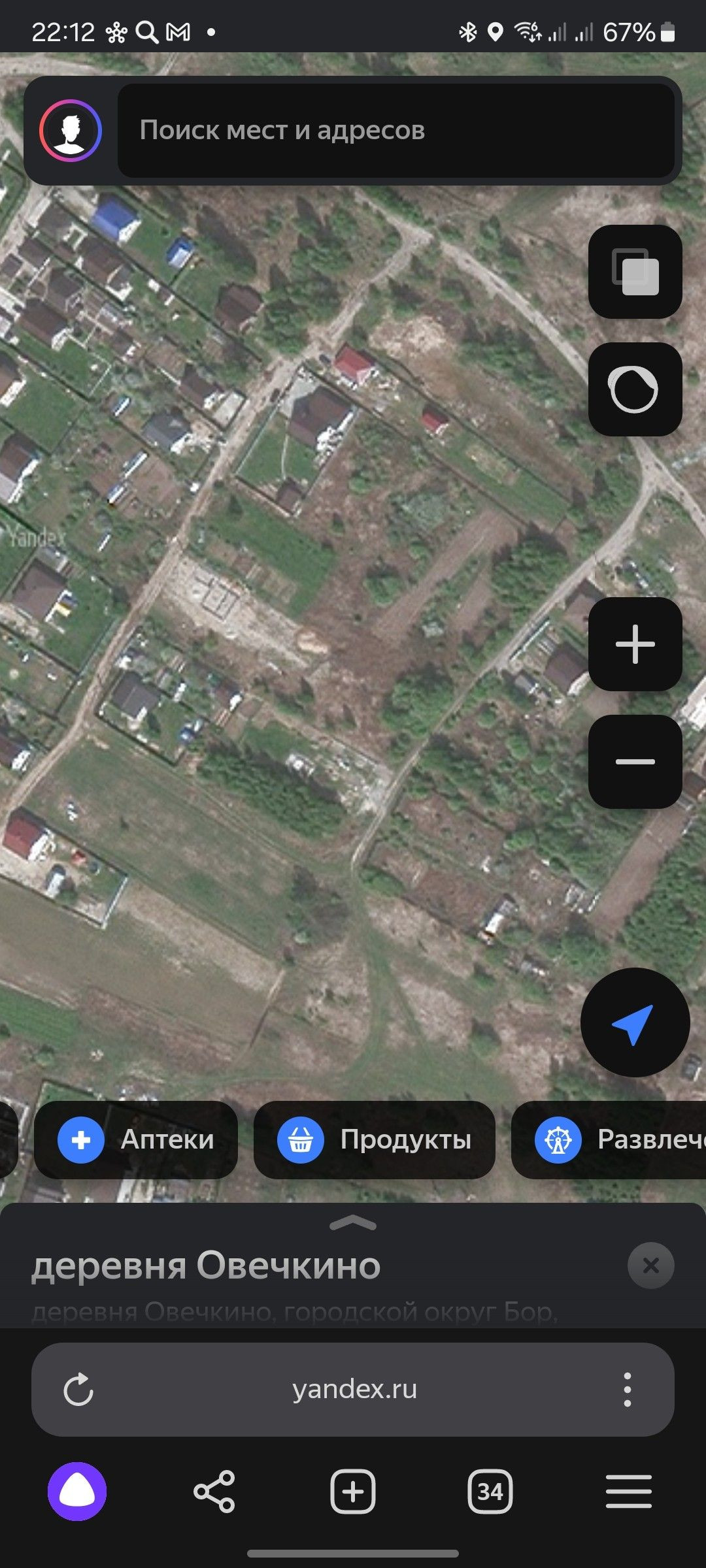
Task: Tap the Поиск мест и адресов search field
Action: [x=395, y=131]
